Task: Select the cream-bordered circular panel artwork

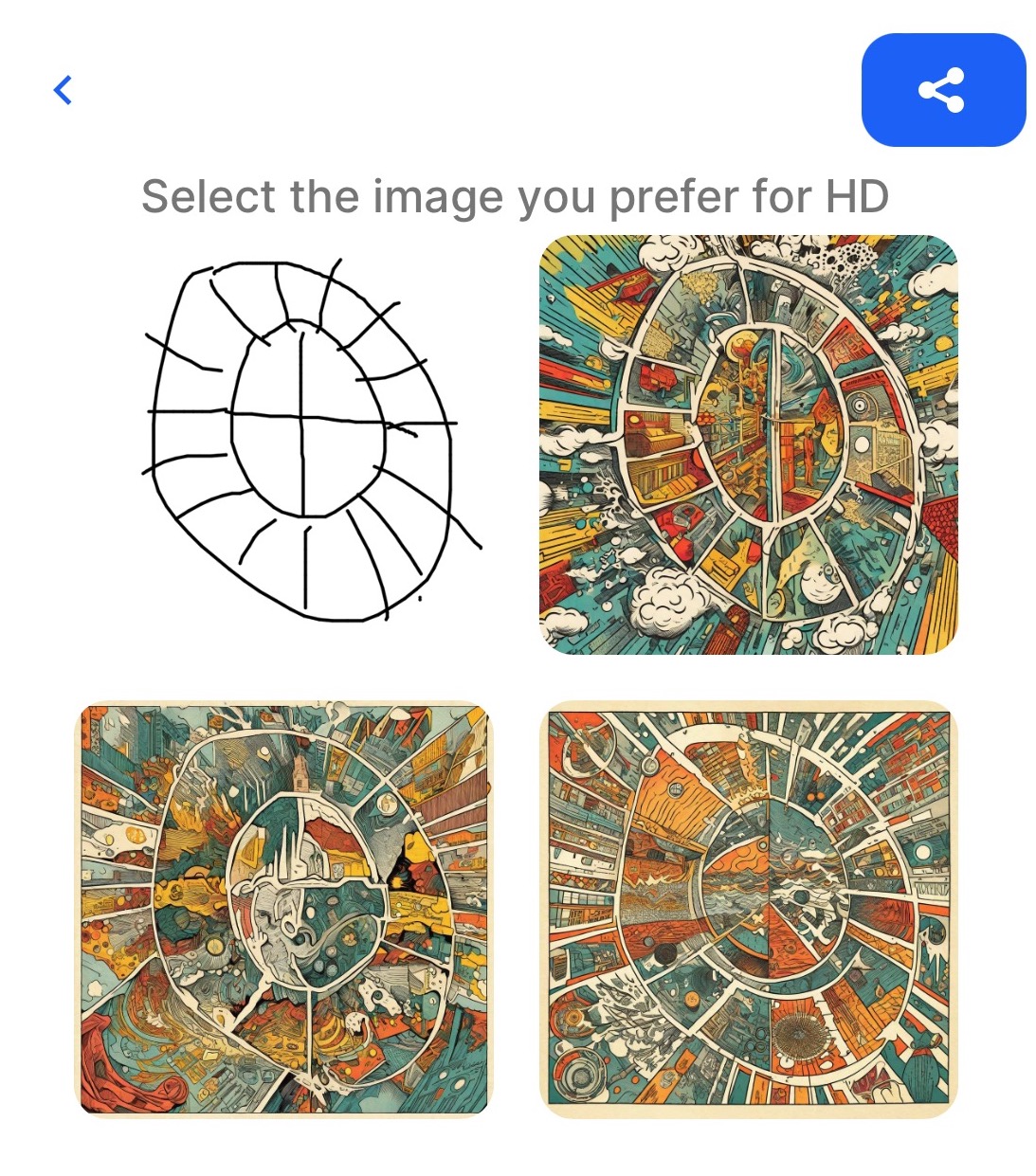Action: click(x=748, y=909)
